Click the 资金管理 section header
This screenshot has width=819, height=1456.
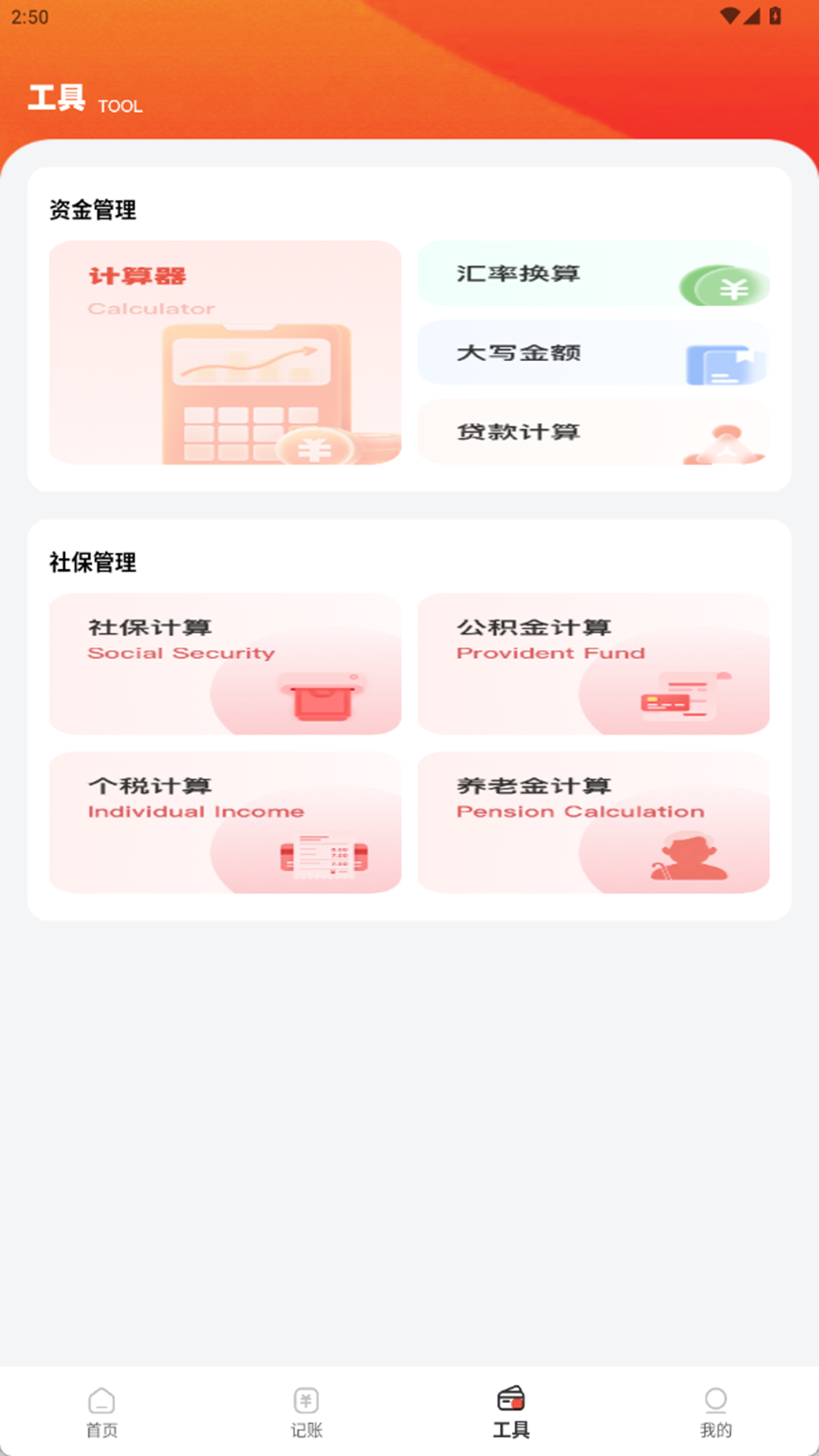click(93, 210)
